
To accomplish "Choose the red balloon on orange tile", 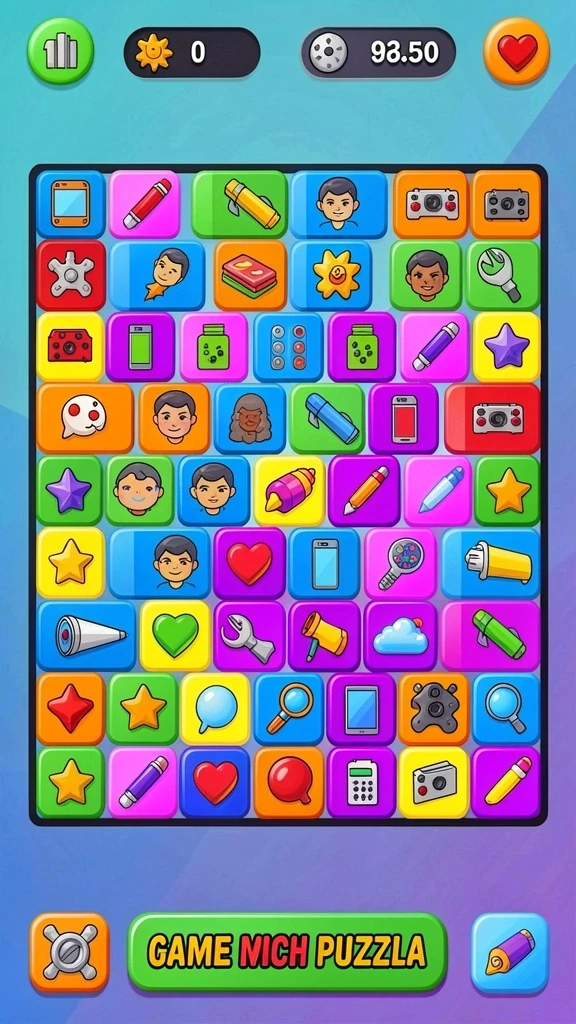I will coord(289,782).
